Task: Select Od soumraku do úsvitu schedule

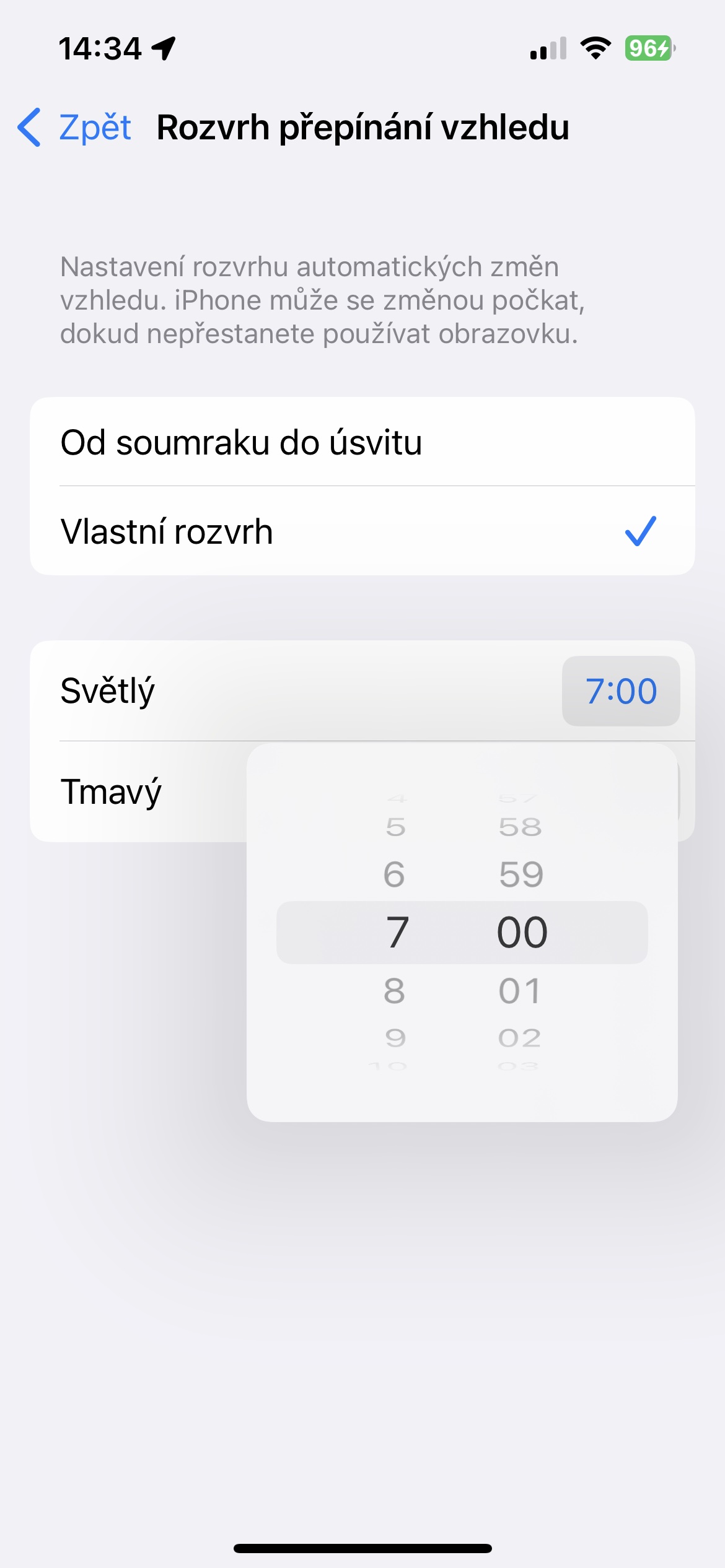Action: pyautogui.click(x=362, y=442)
